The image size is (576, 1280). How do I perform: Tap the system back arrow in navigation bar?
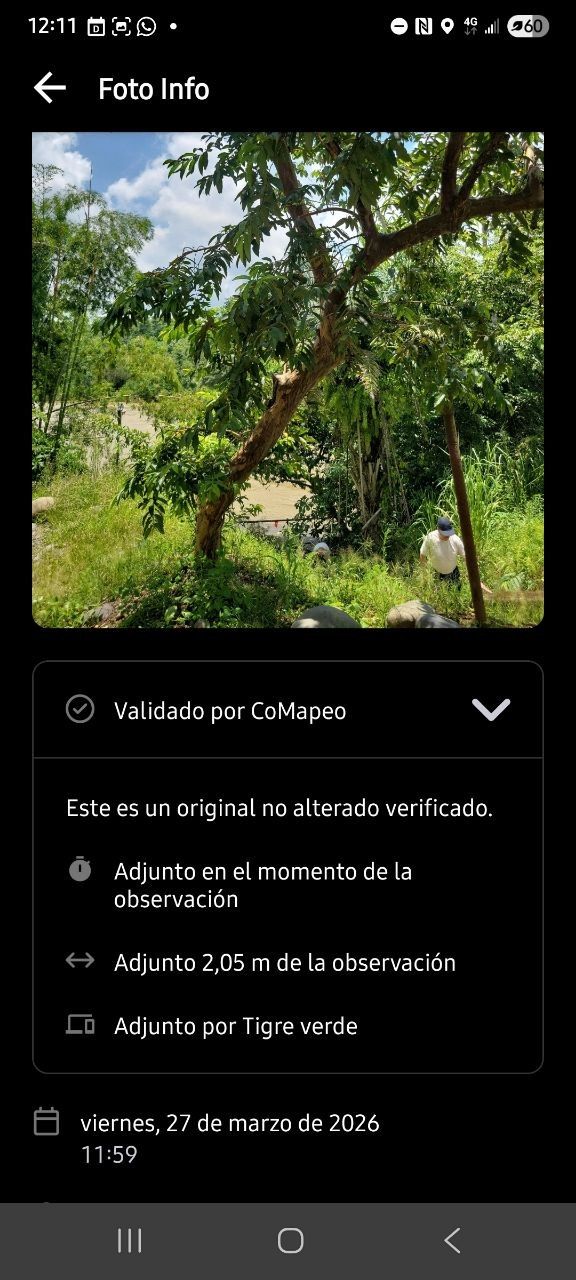452,1241
